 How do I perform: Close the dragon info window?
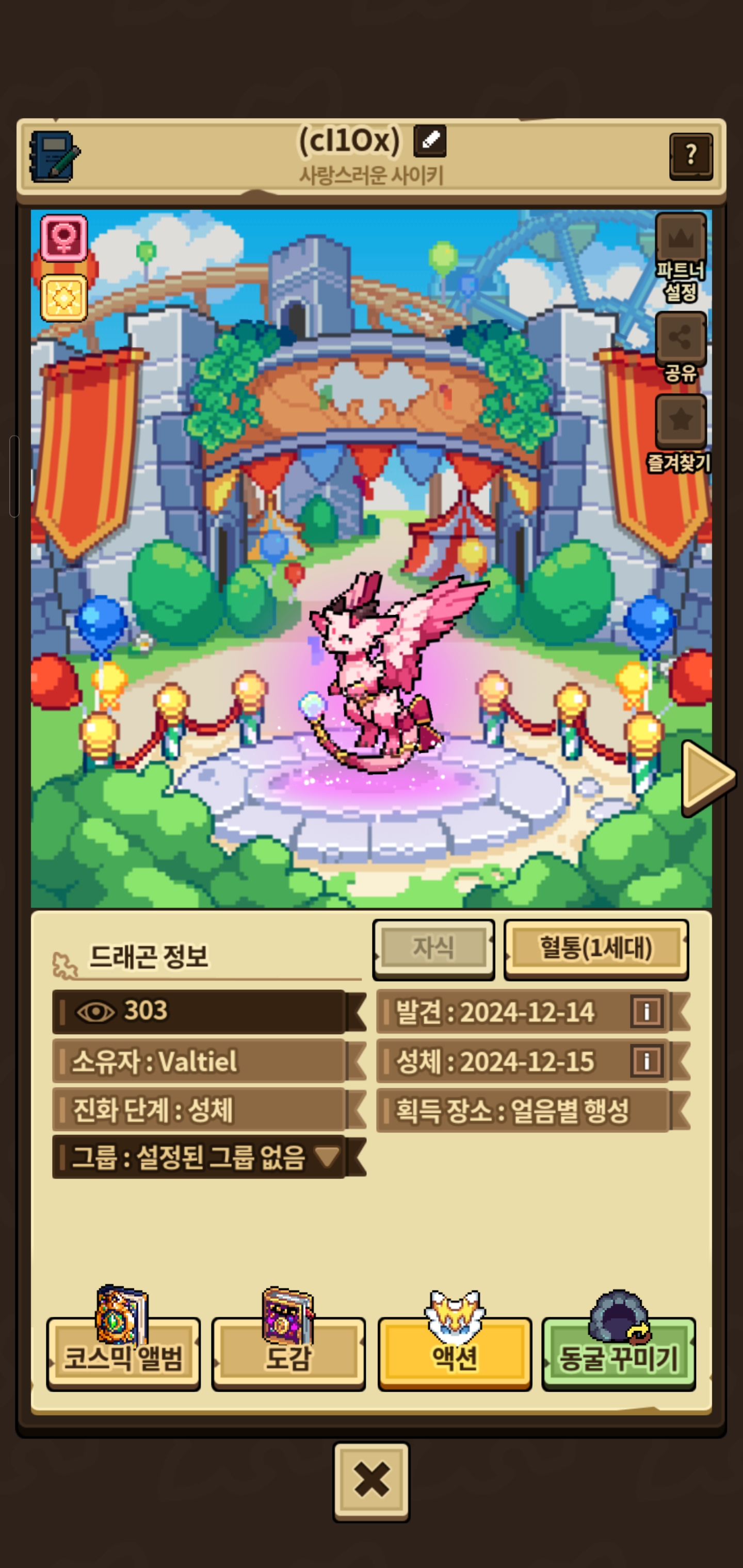tap(371, 1480)
